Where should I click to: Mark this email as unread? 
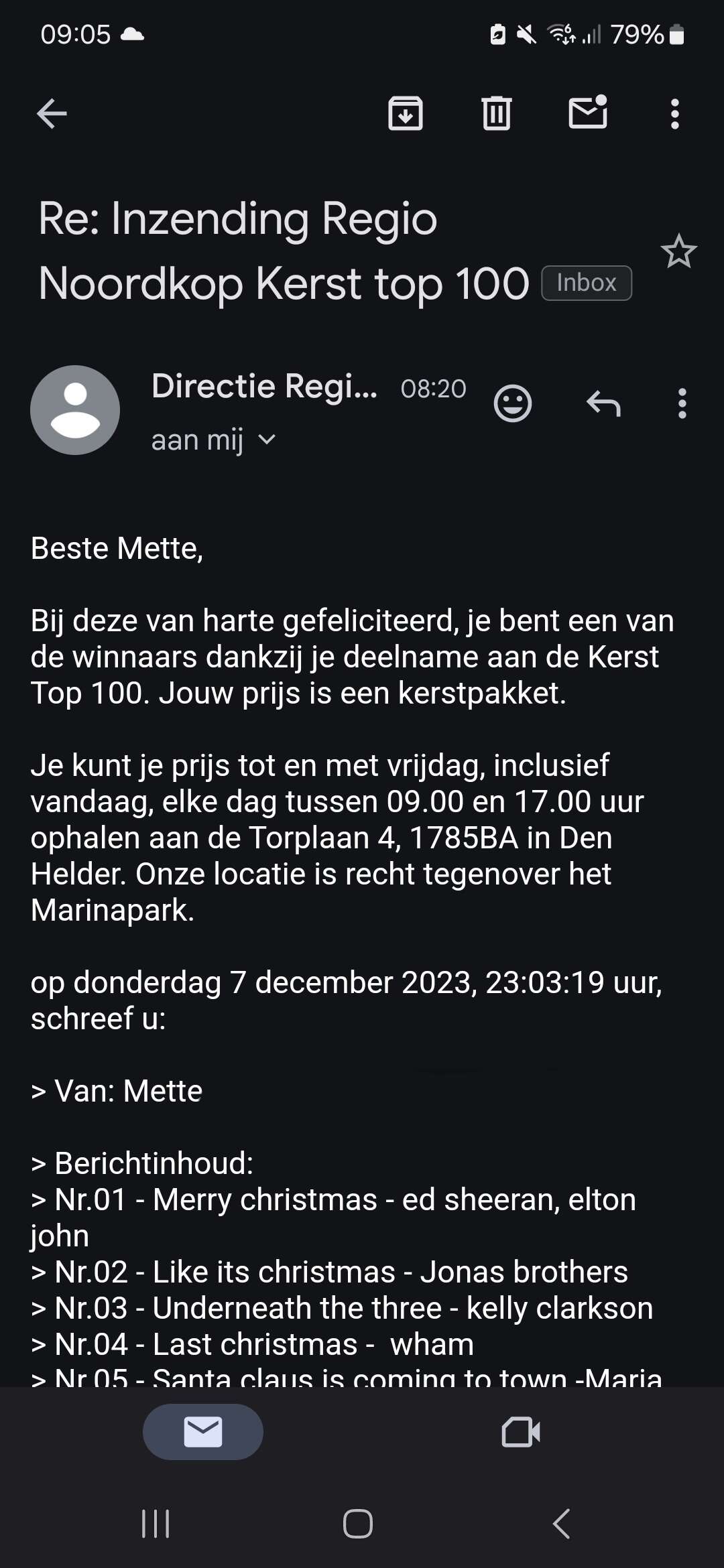(588, 112)
